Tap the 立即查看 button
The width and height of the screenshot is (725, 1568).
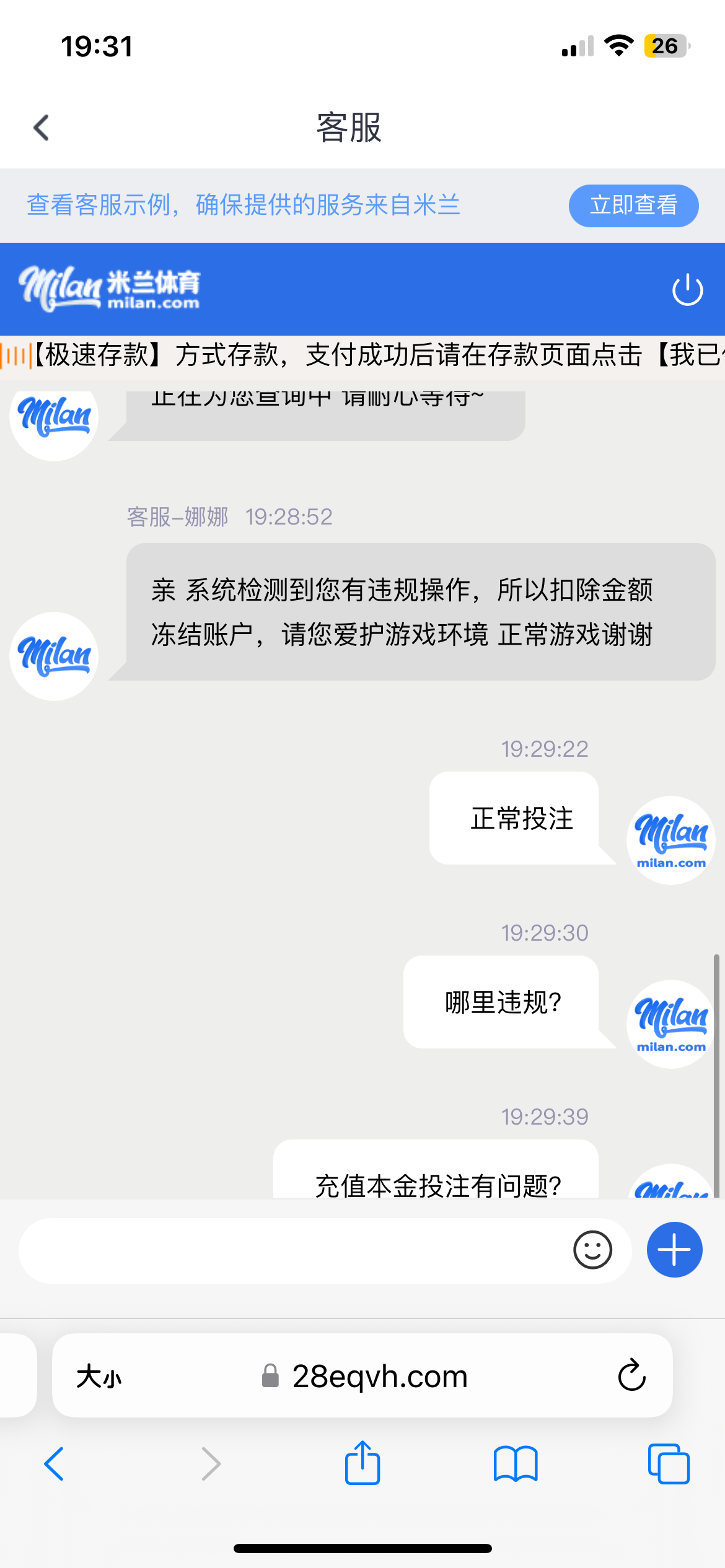tap(633, 206)
